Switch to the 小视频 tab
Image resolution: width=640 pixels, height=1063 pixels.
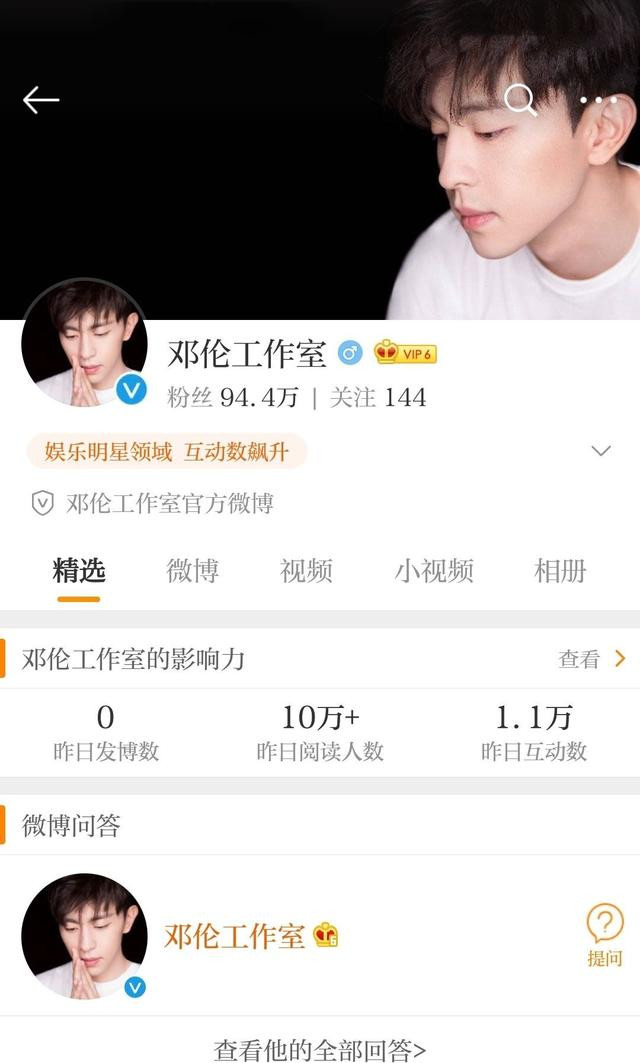click(434, 571)
